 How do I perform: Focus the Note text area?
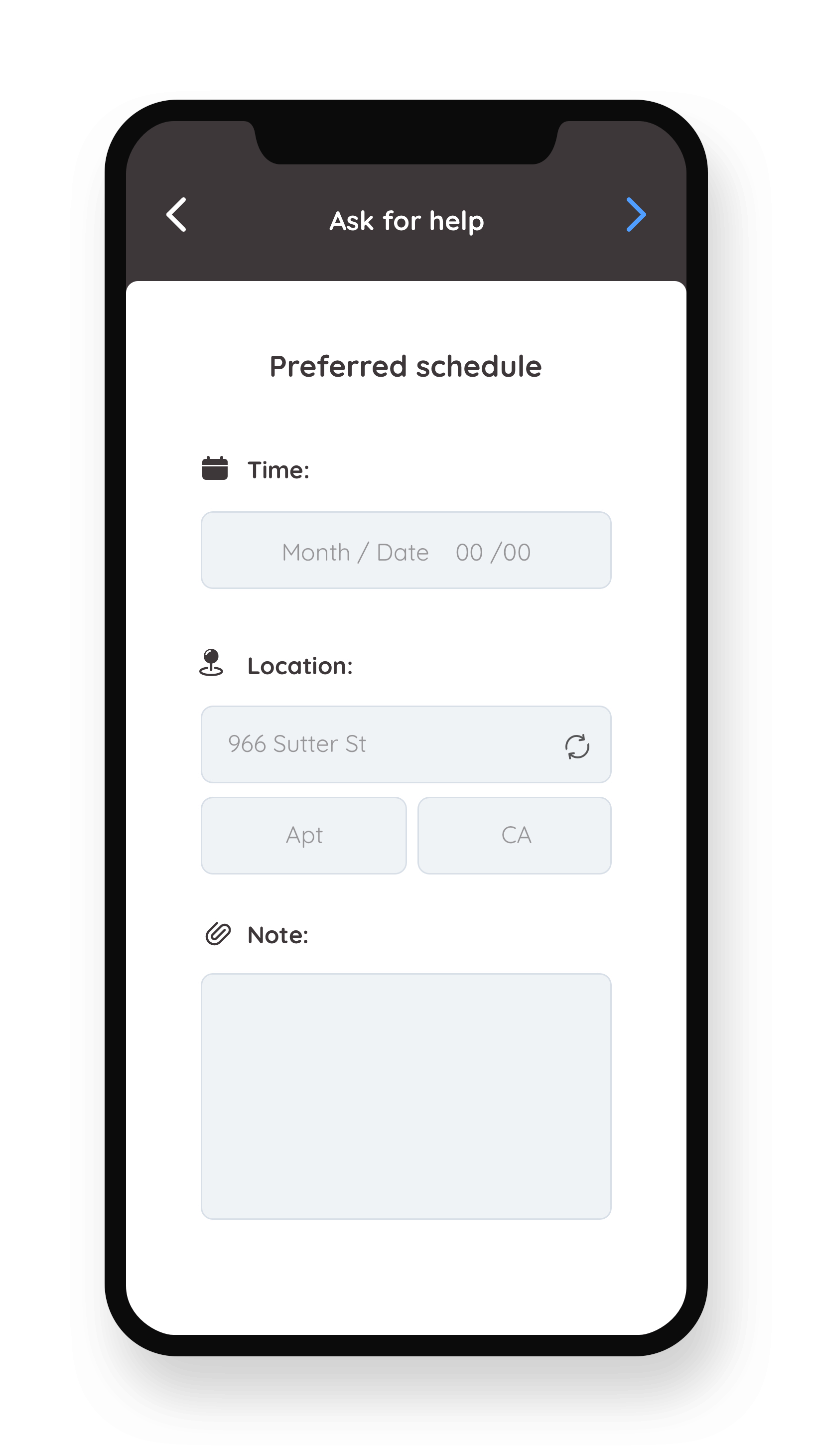(x=406, y=1096)
